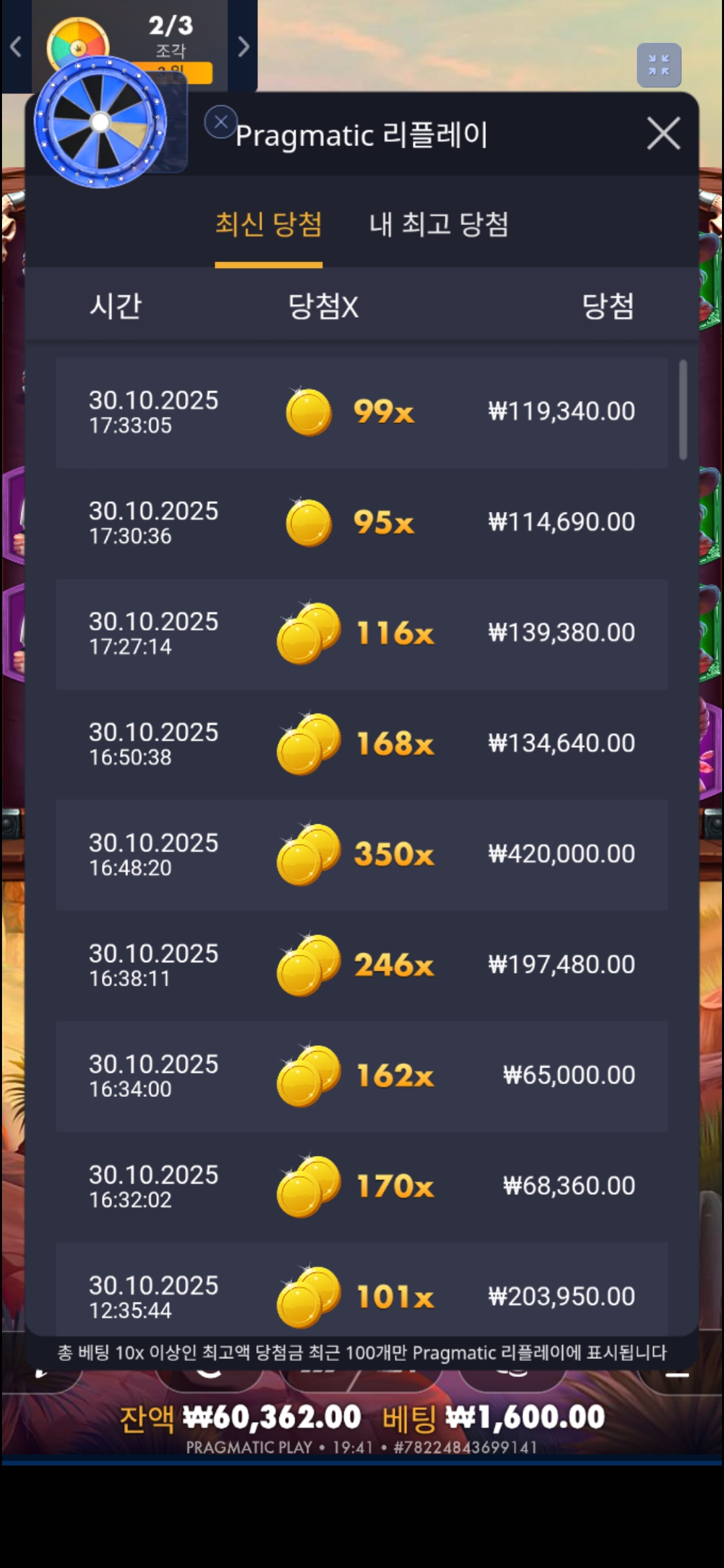Switch to the 내 최고 당첨 tab
The image size is (724, 1568).
438,224
